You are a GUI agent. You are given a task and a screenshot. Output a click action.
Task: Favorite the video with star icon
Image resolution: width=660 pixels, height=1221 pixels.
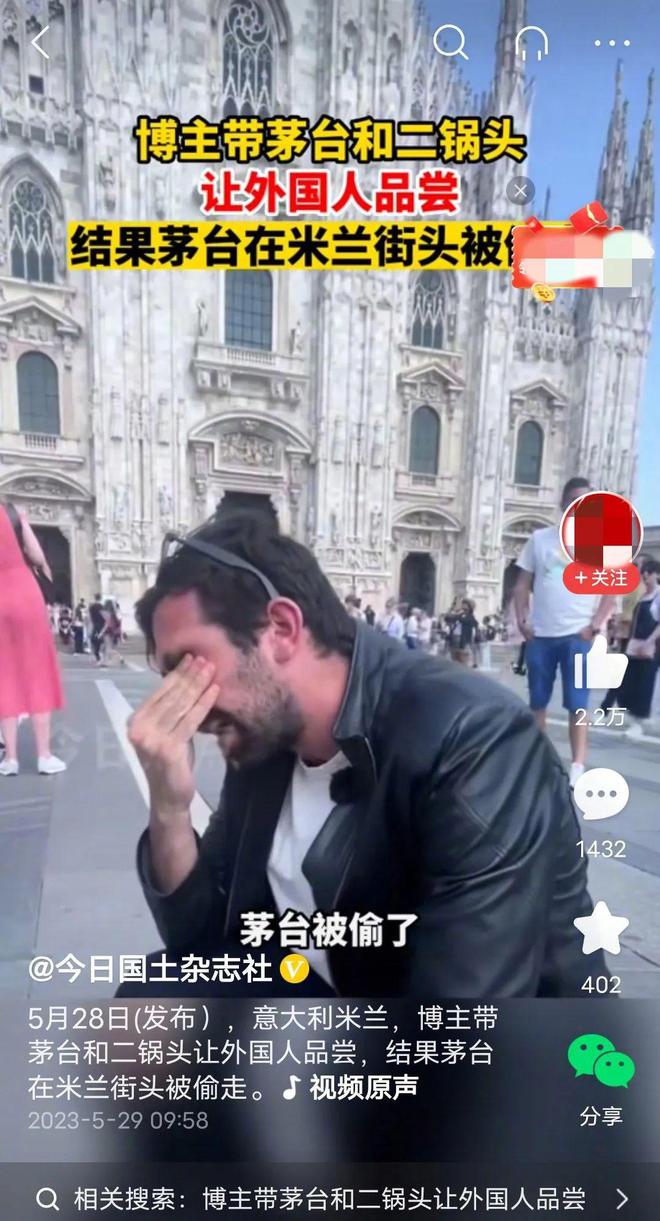[x=600, y=929]
